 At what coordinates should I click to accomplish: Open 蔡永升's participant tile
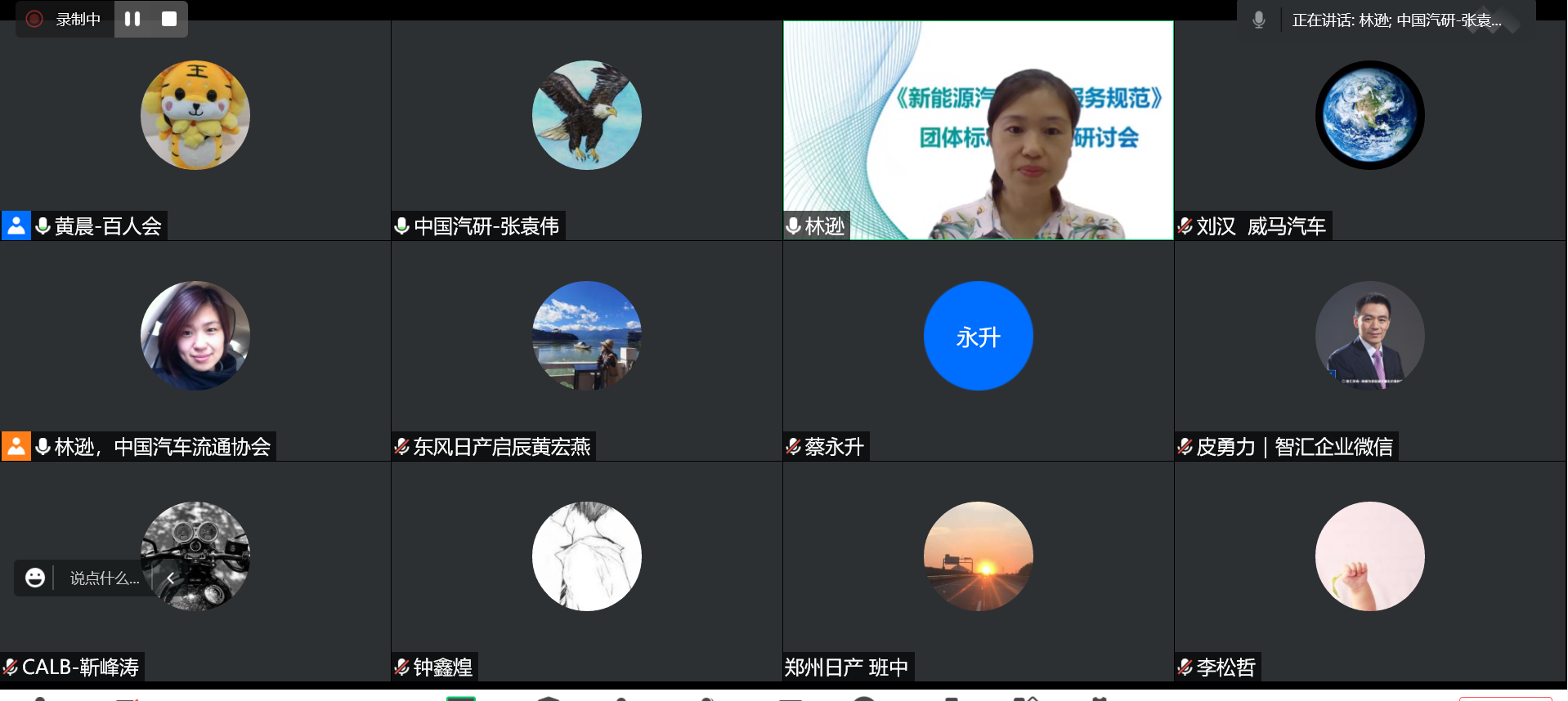click(x=978, y=351)
